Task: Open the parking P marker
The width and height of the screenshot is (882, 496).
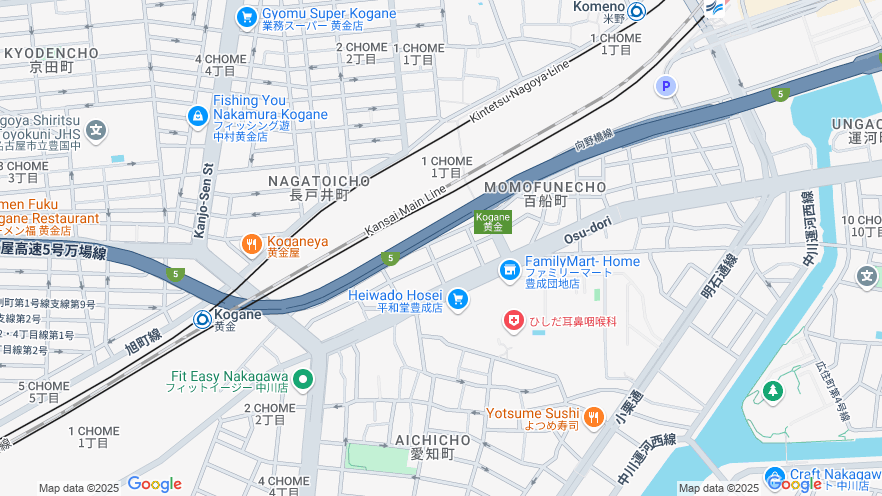Action: click(665, 87)
